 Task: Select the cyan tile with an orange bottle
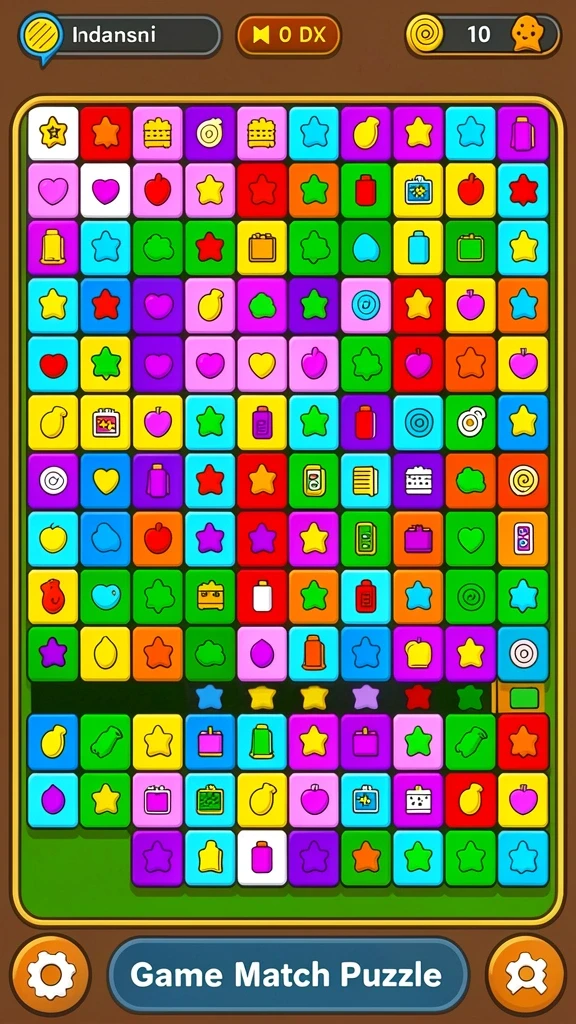coord(314,654)
